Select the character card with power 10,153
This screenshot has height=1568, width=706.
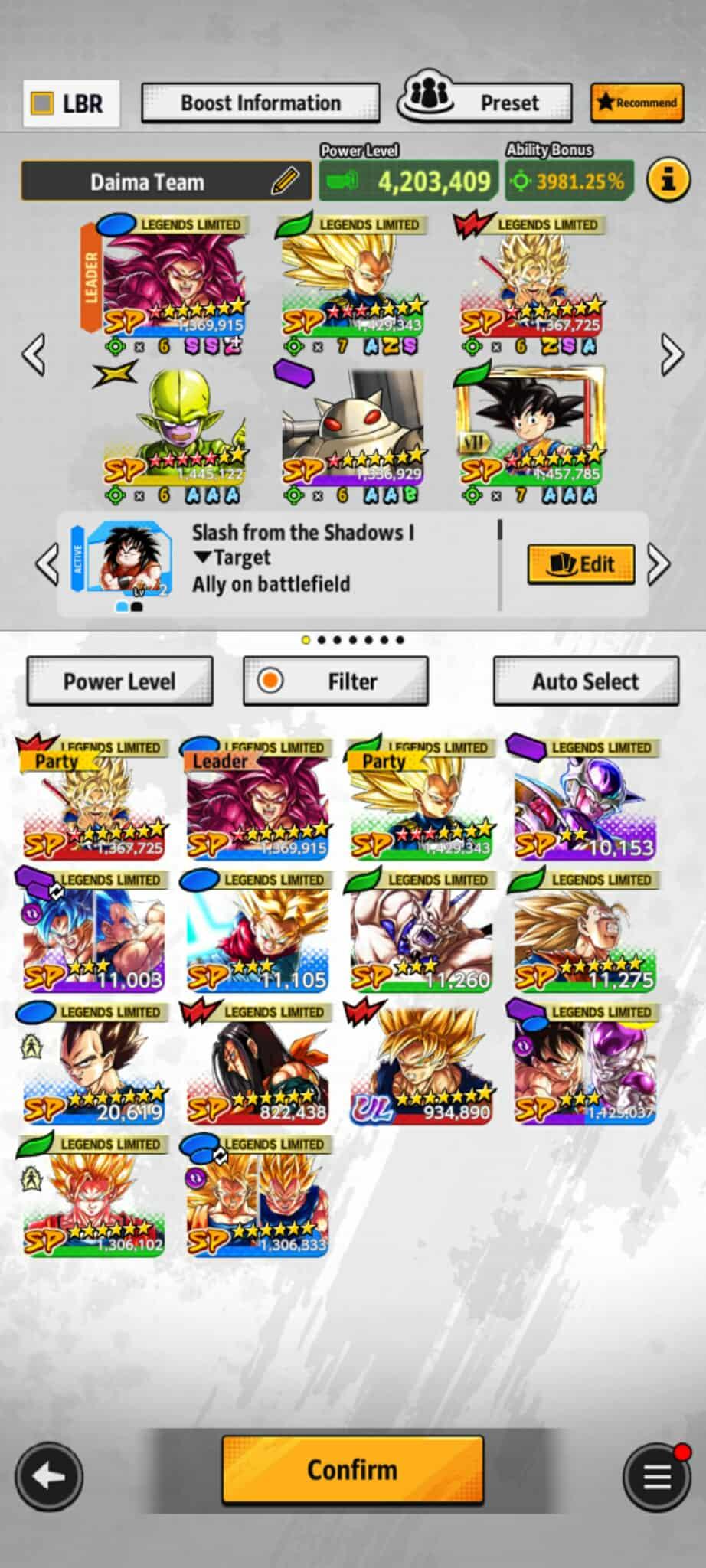585,800
